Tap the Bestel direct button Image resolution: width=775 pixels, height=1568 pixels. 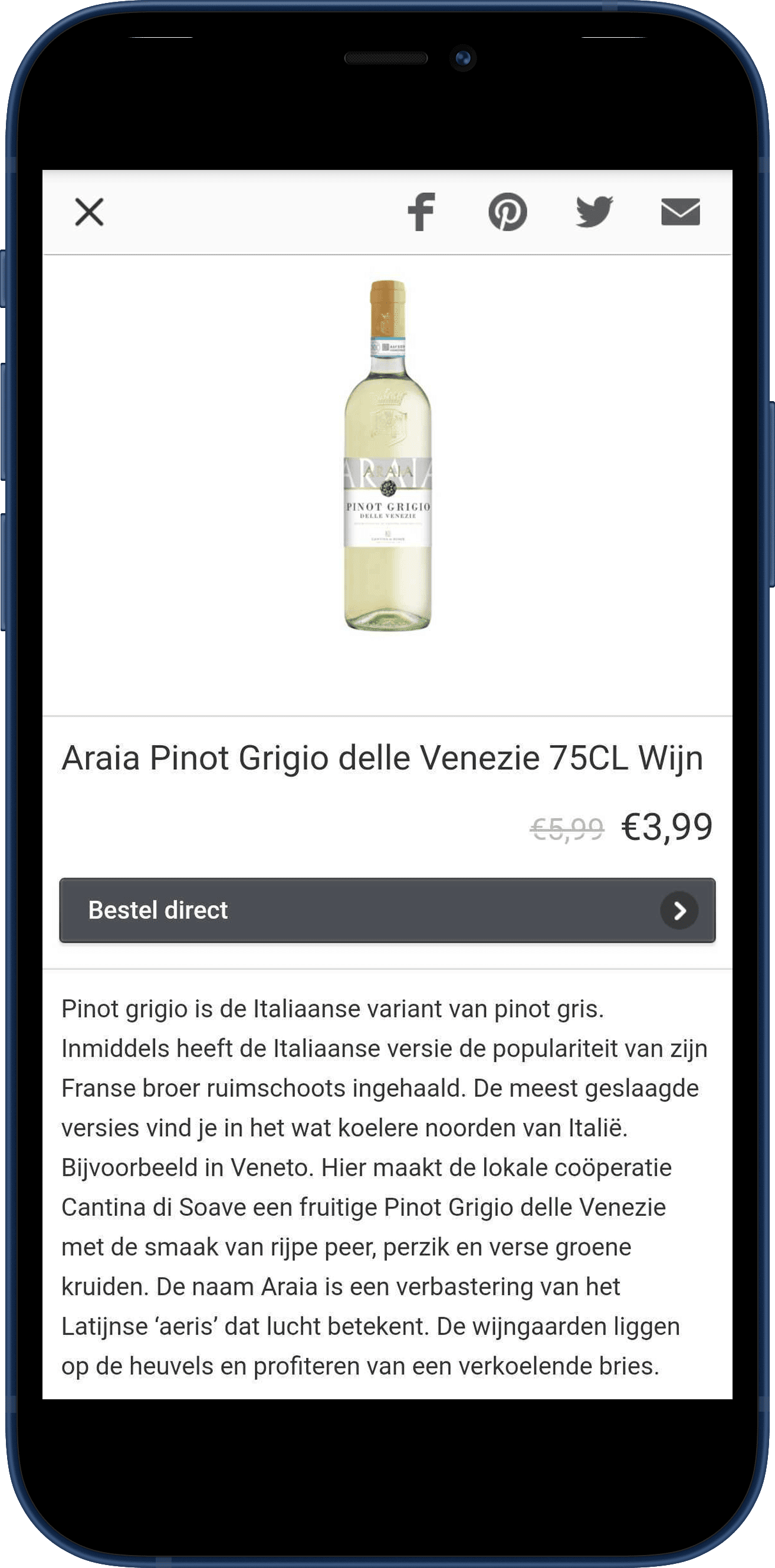pos(387,910)
